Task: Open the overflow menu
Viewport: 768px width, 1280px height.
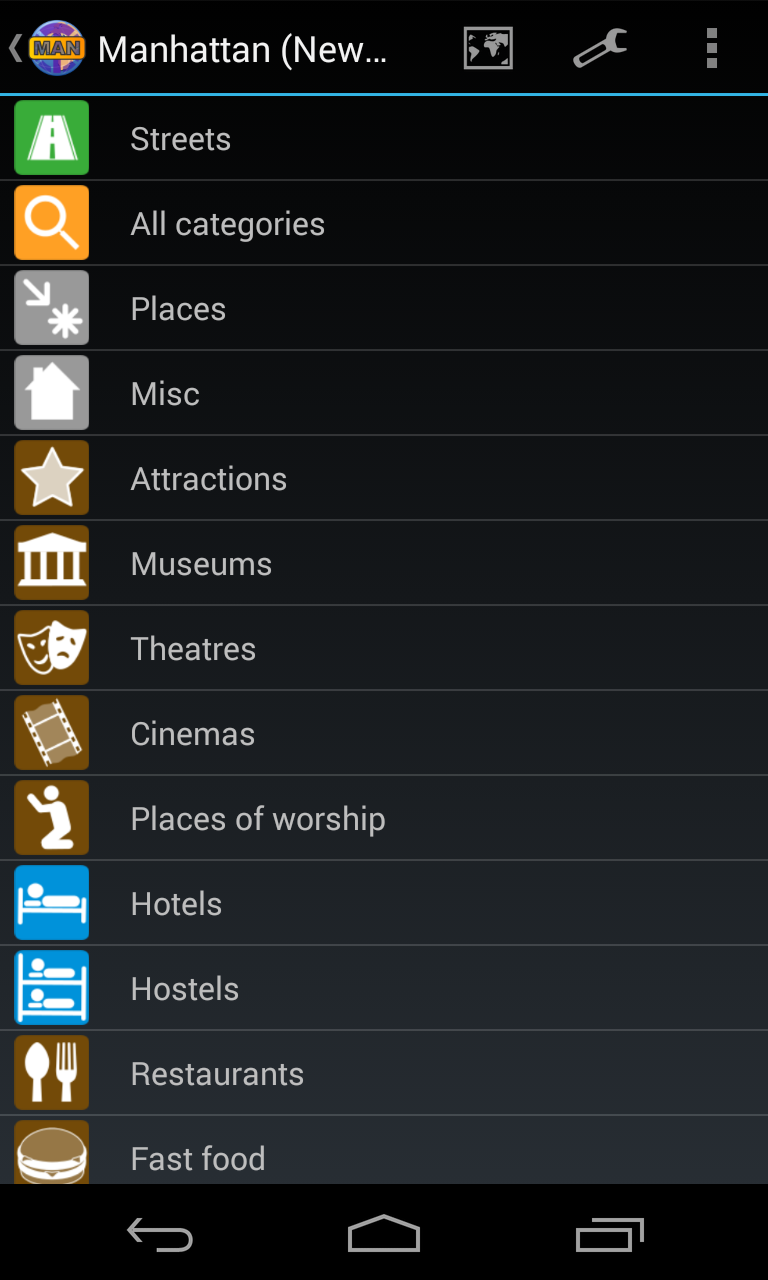Action: [x=711, y=48]
